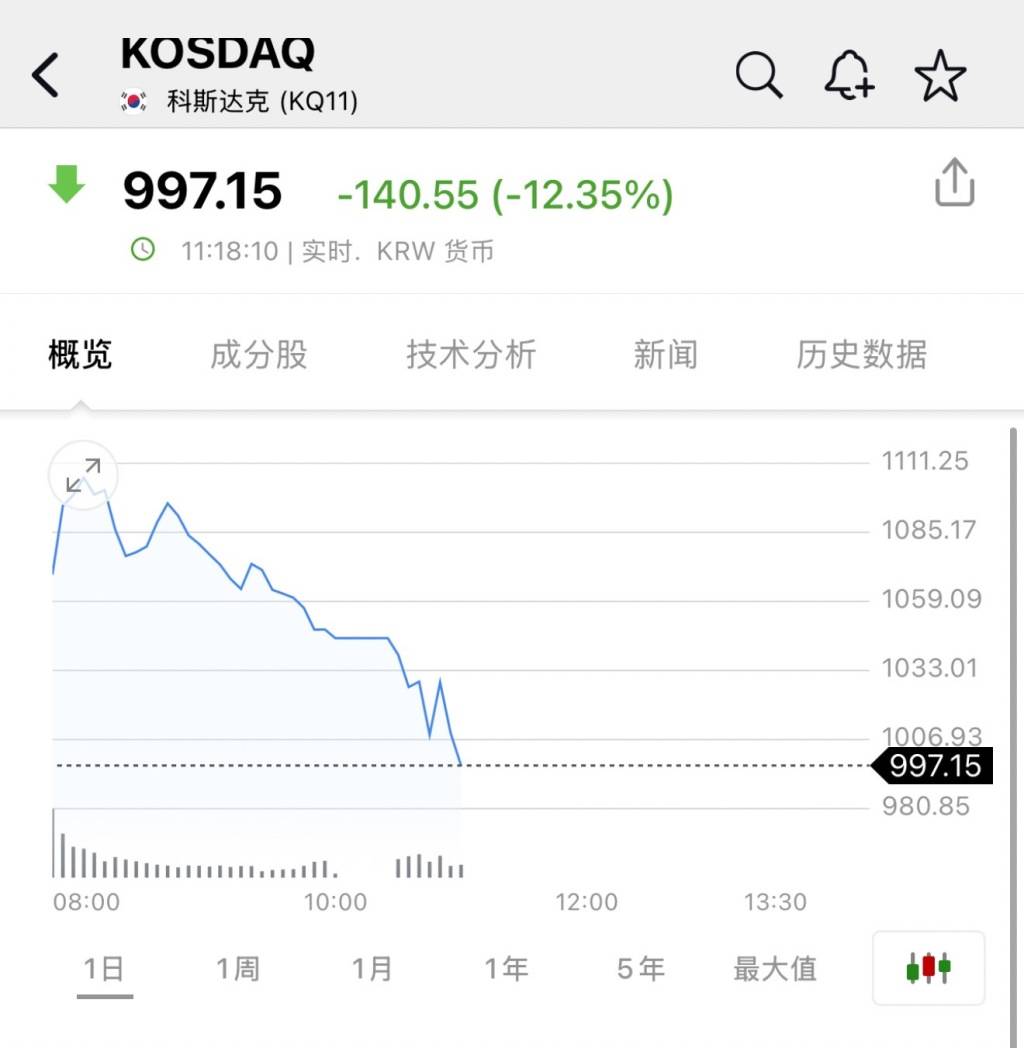Click the share icon

[x=956, y=183]
